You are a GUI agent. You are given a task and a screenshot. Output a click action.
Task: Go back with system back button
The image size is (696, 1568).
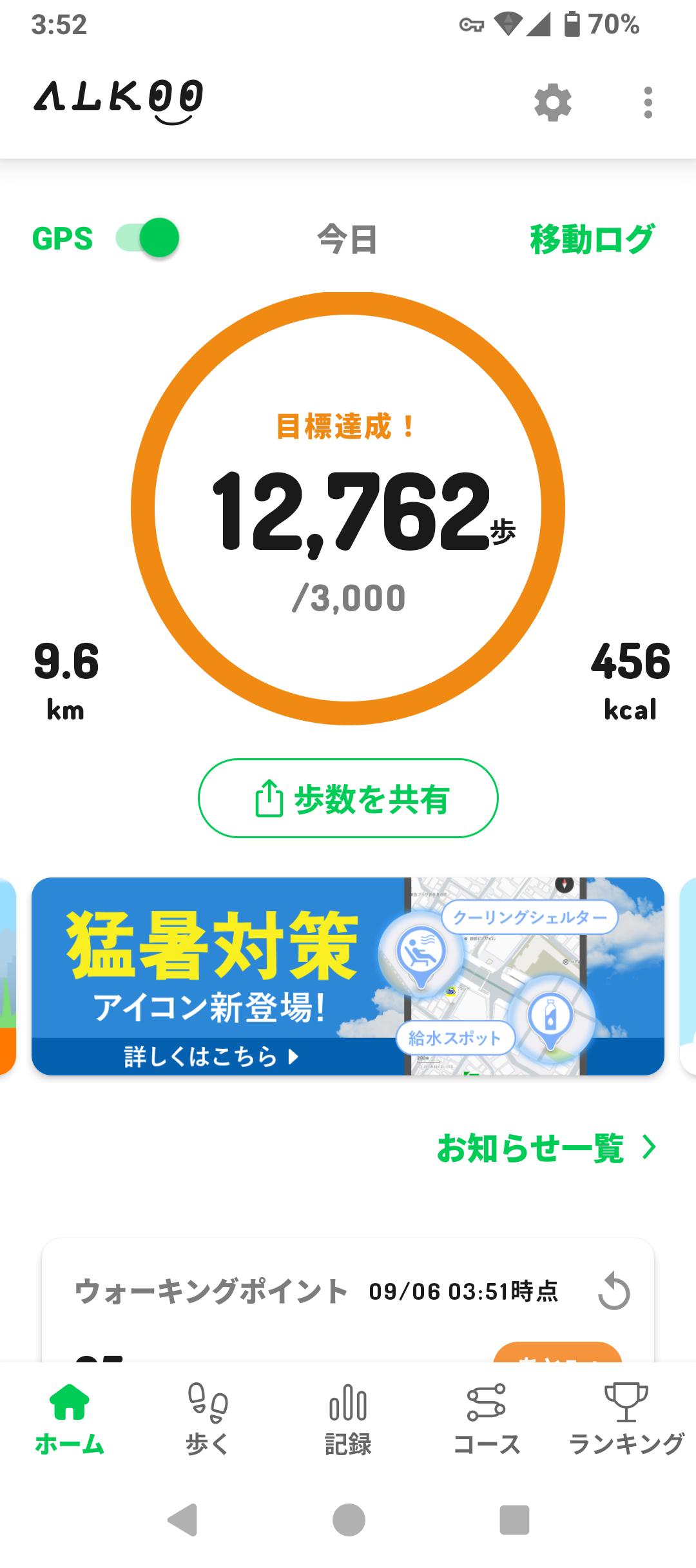click(x=182, y=1520)
